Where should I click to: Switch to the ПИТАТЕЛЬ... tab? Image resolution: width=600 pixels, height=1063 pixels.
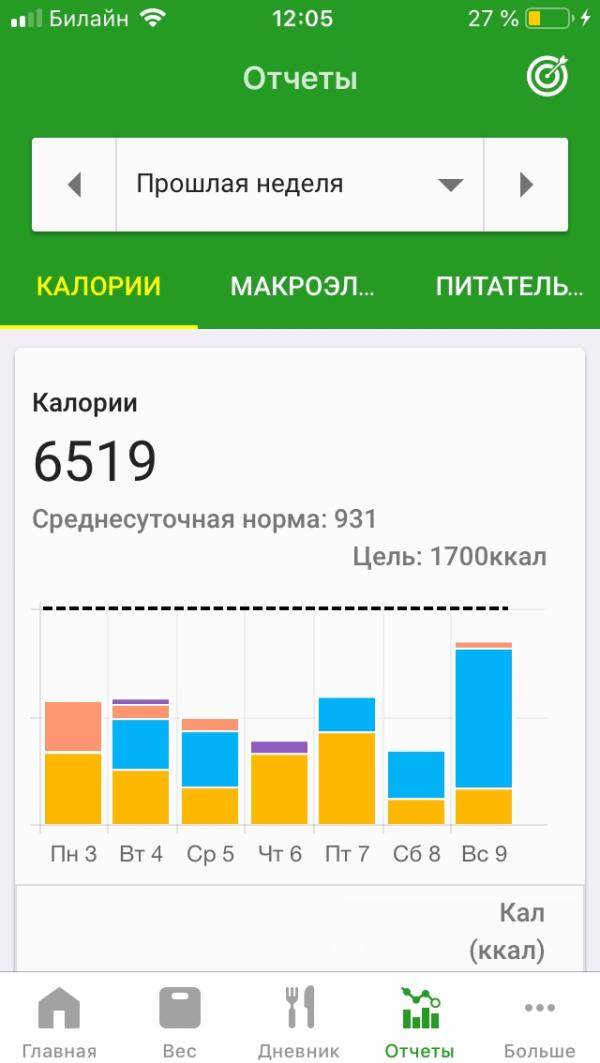point(510,287)
